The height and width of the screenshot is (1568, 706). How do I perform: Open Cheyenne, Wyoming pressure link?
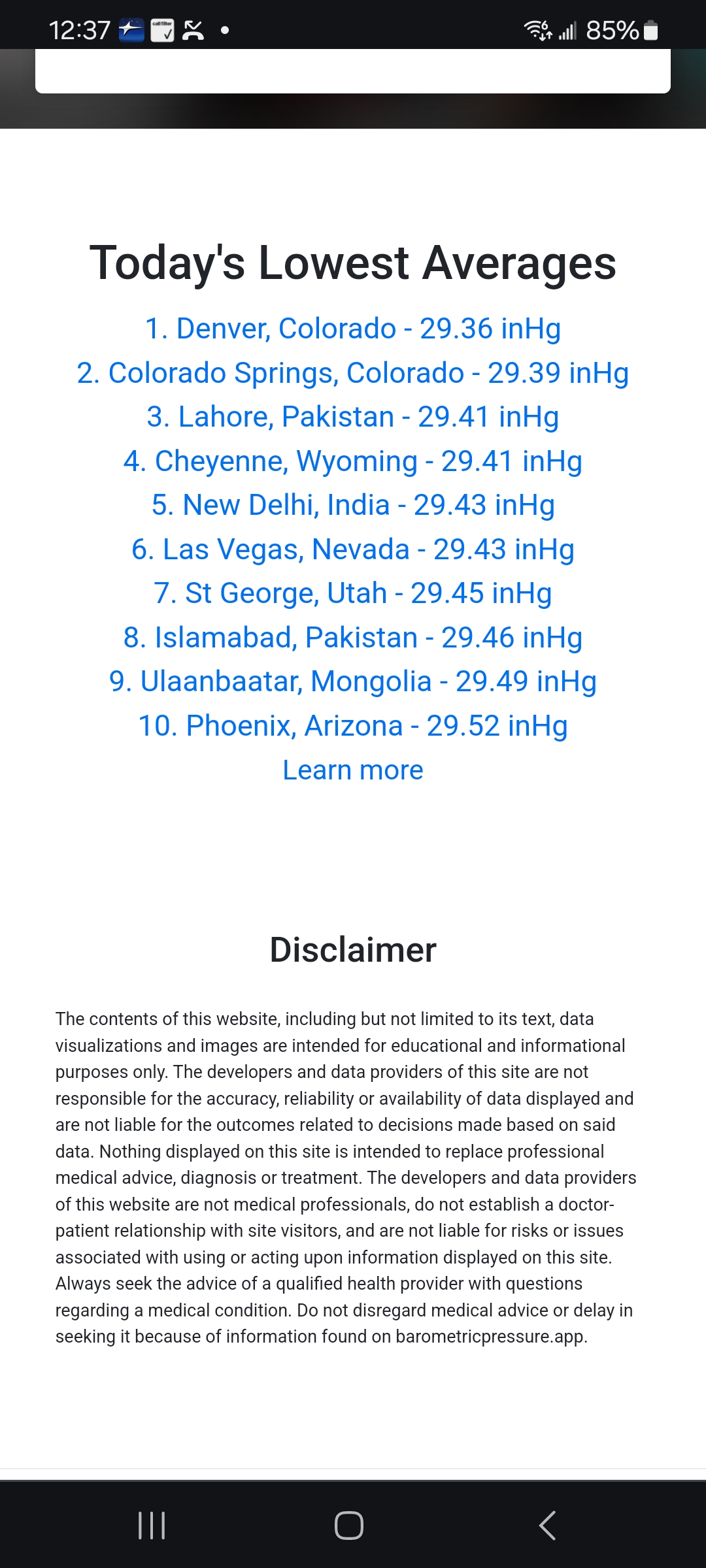tap(353, 461)
